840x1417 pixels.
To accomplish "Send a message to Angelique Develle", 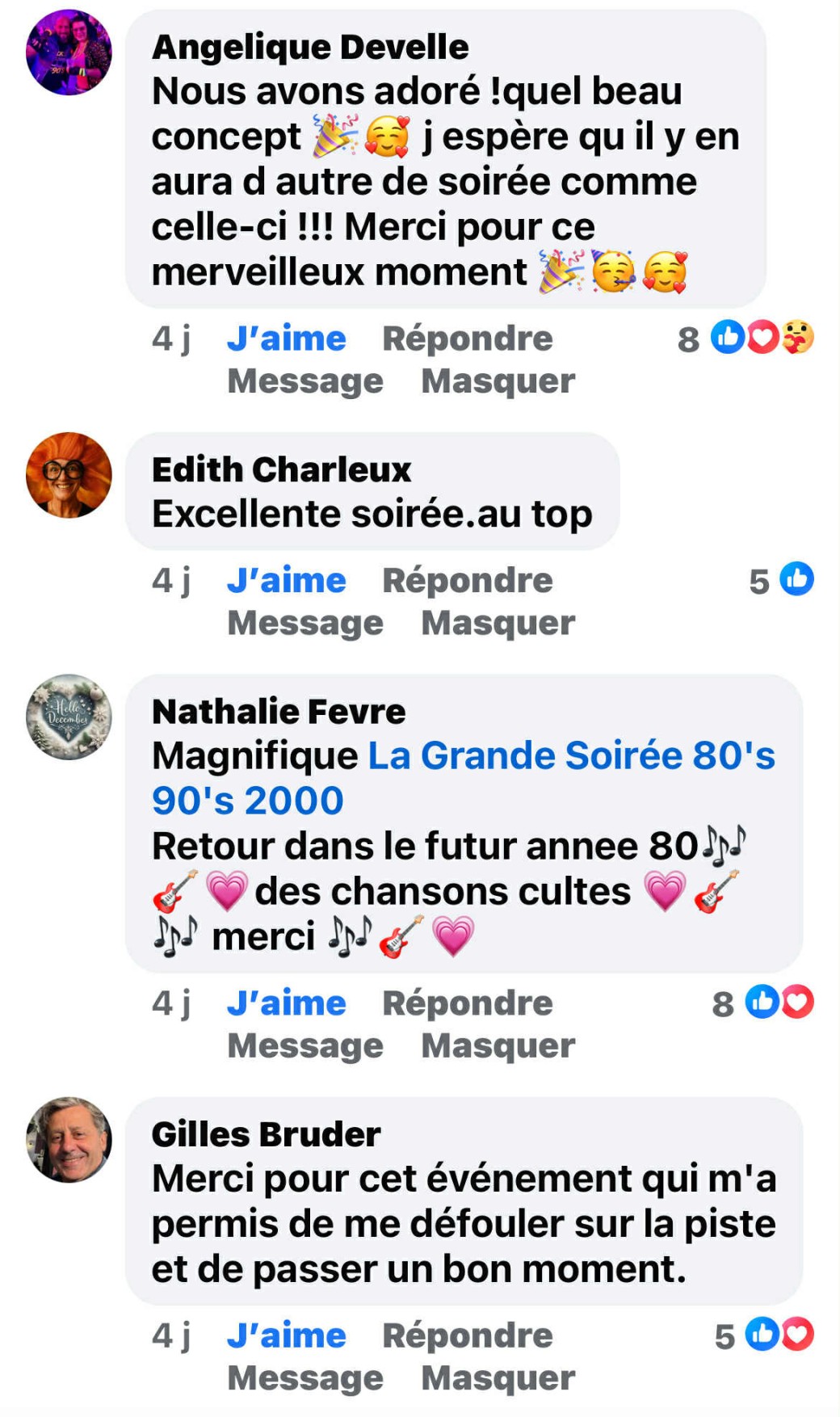I will click(304, 381).
